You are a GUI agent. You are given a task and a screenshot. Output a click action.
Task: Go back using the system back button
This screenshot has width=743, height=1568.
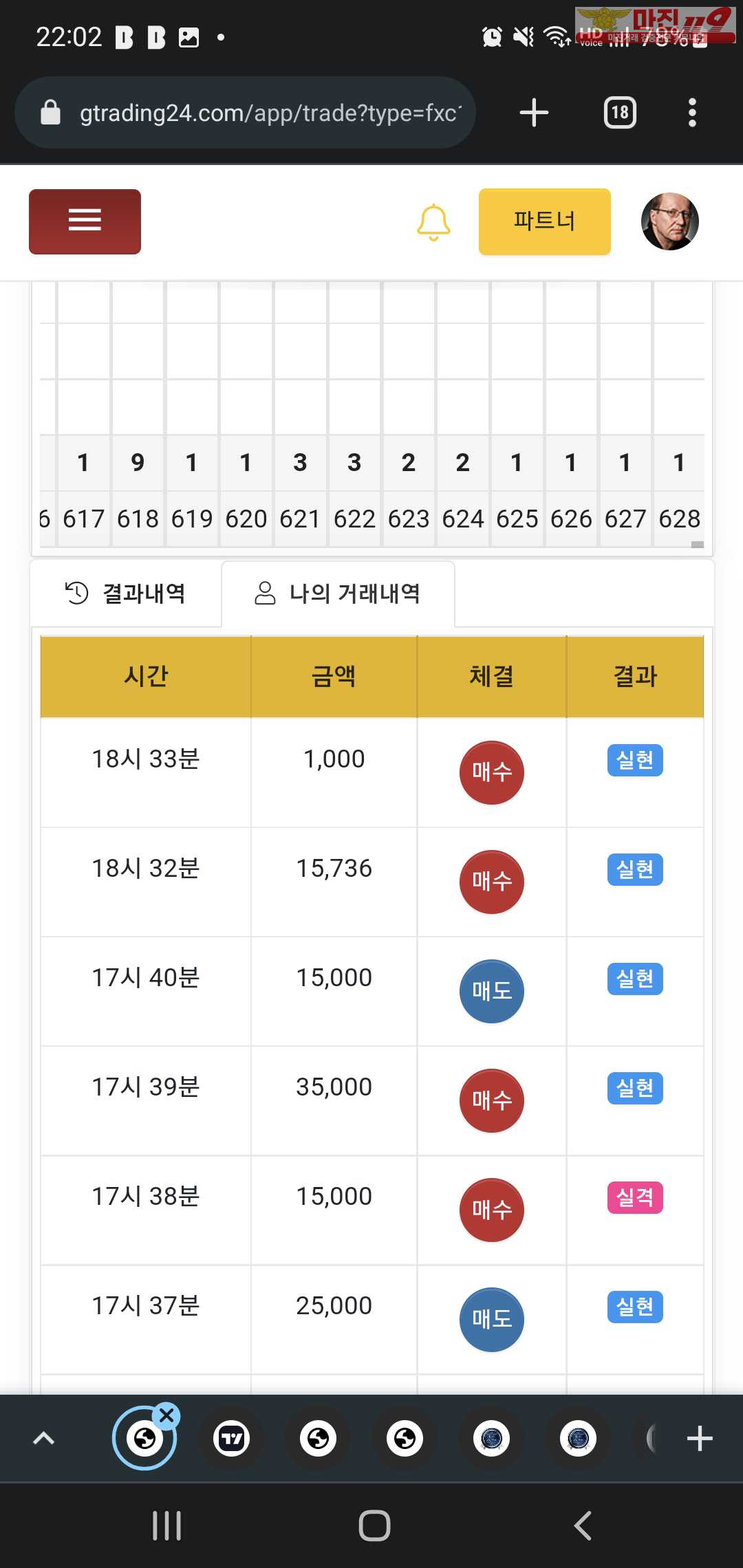point(583,1525)
